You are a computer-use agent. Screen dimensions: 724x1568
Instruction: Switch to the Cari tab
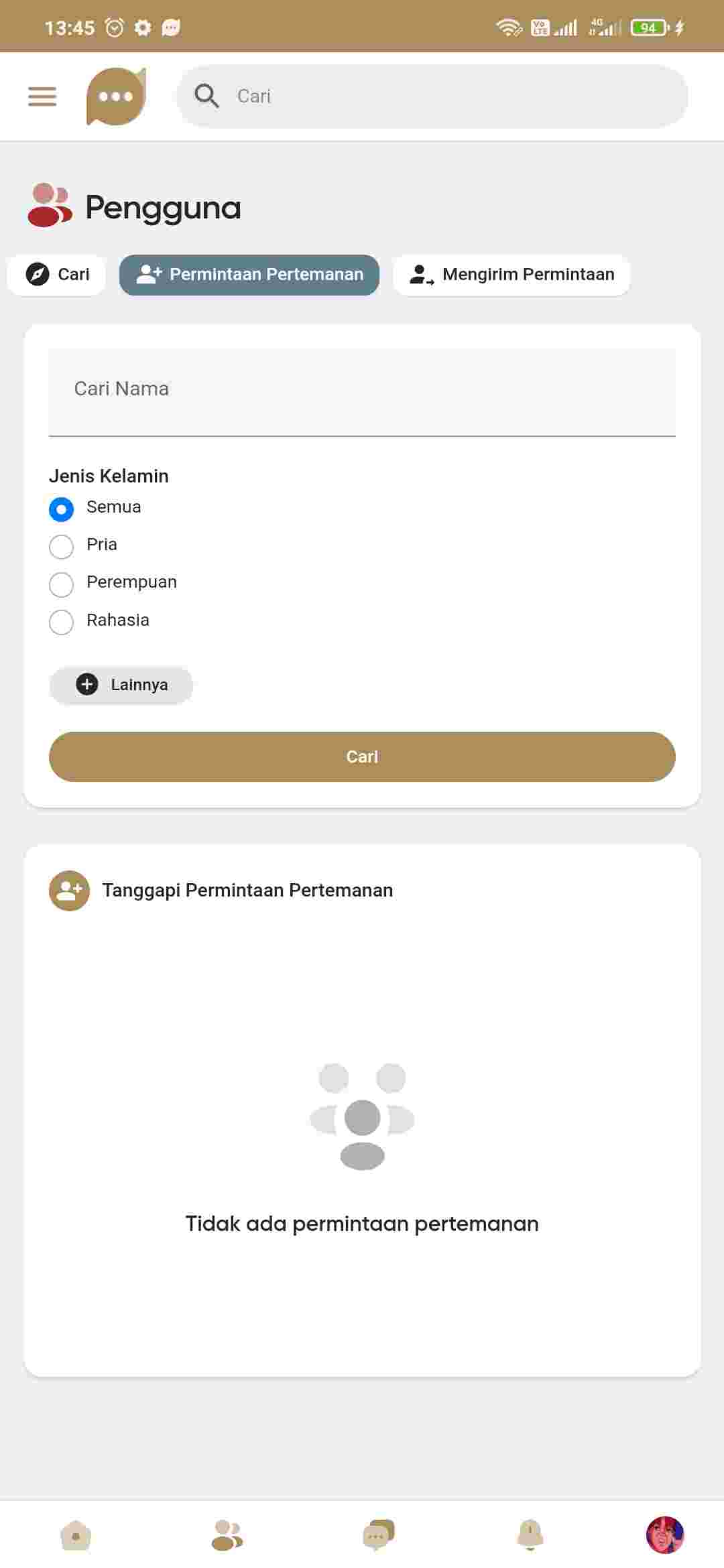click(57, 275)
